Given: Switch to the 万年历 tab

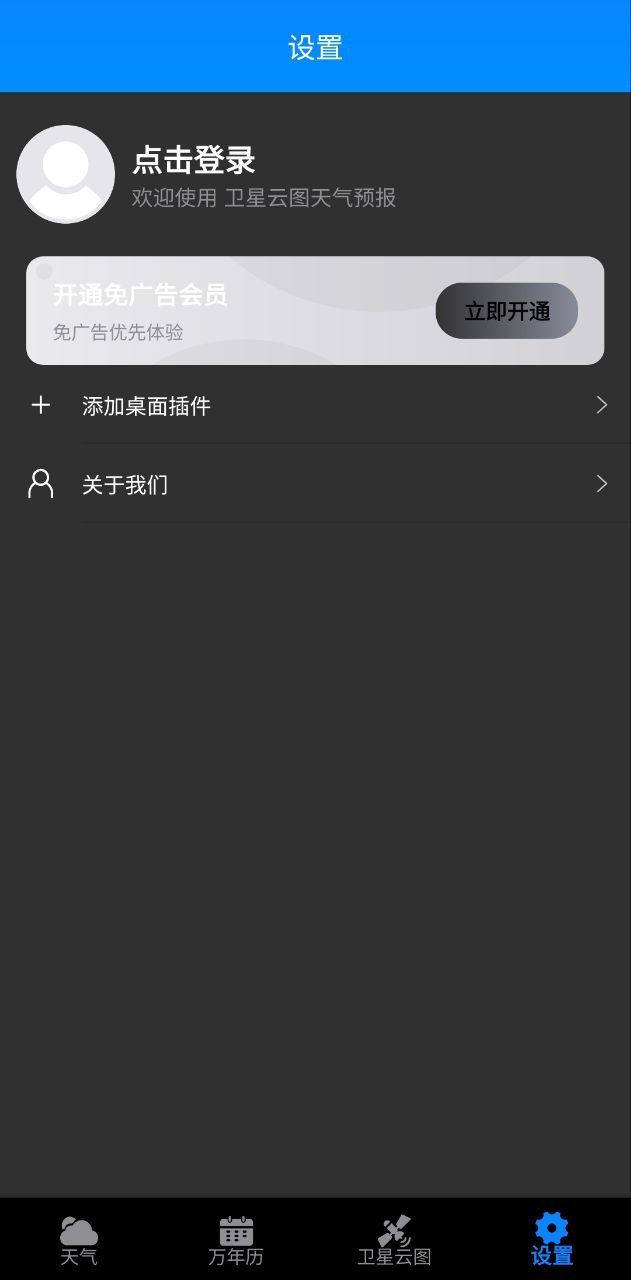Looking at the screenshot, I should [236, 1240].
